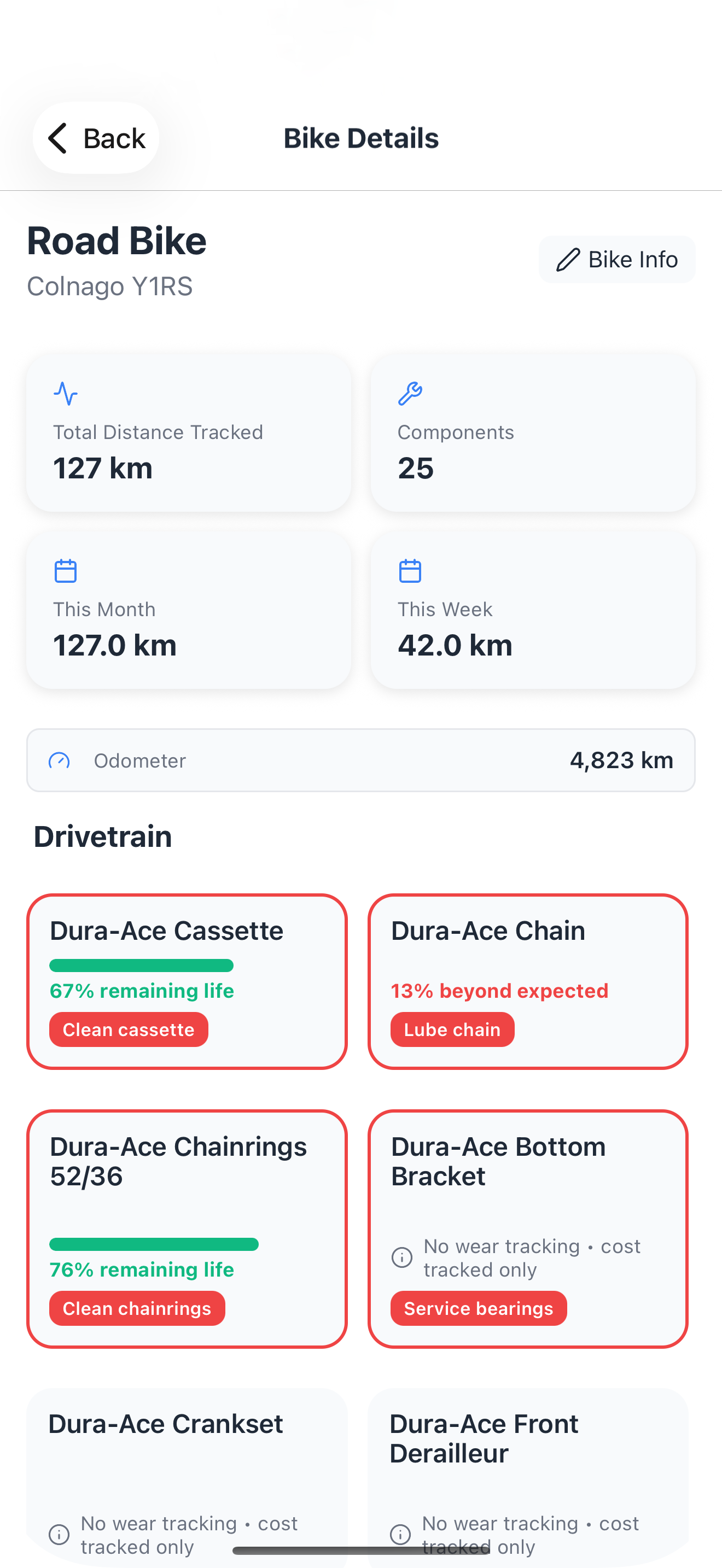The height and width of the screenshot is (1568, 722).
Task: Edit details via Bike Info button
Action: click(x=616, y=259)
